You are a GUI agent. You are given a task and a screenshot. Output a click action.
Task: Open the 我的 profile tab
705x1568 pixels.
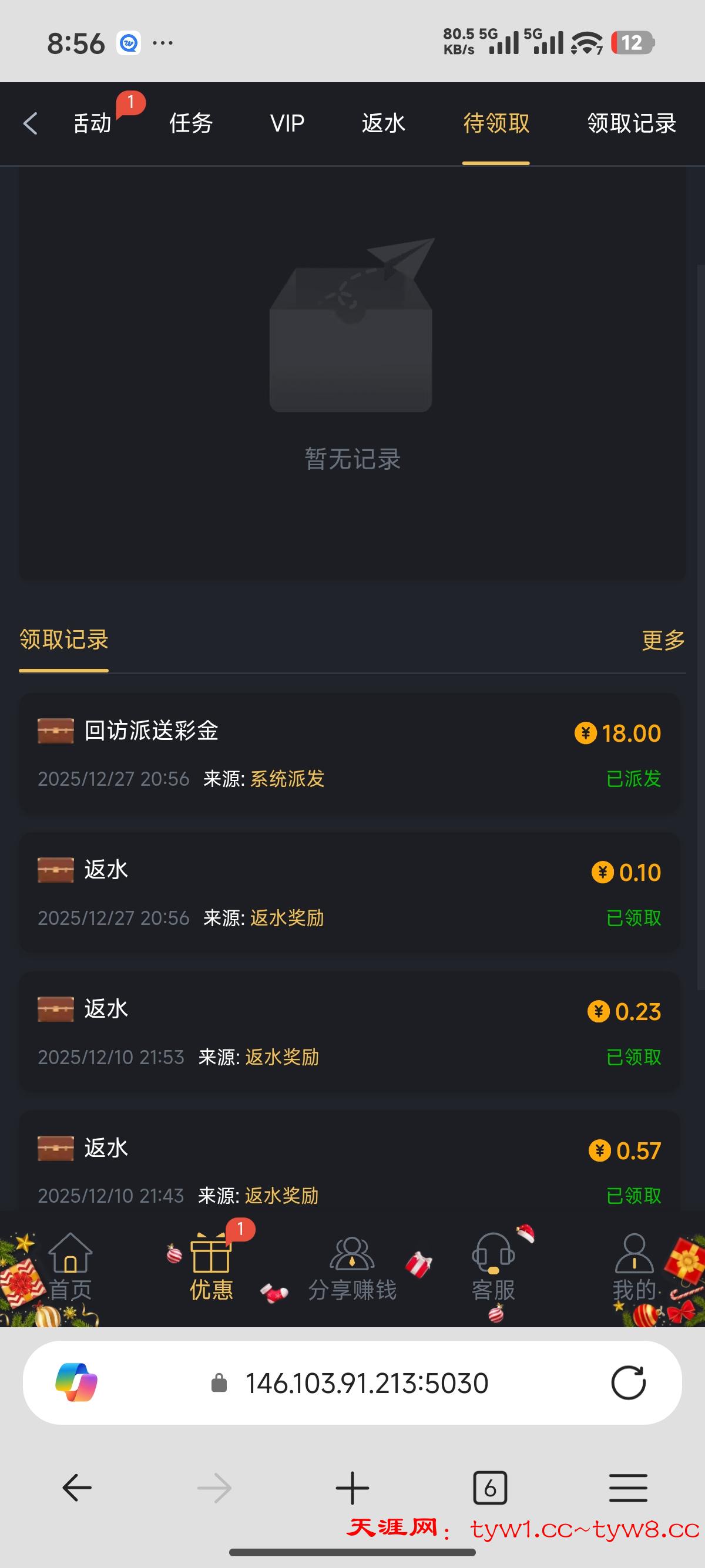coord(634,1267)
